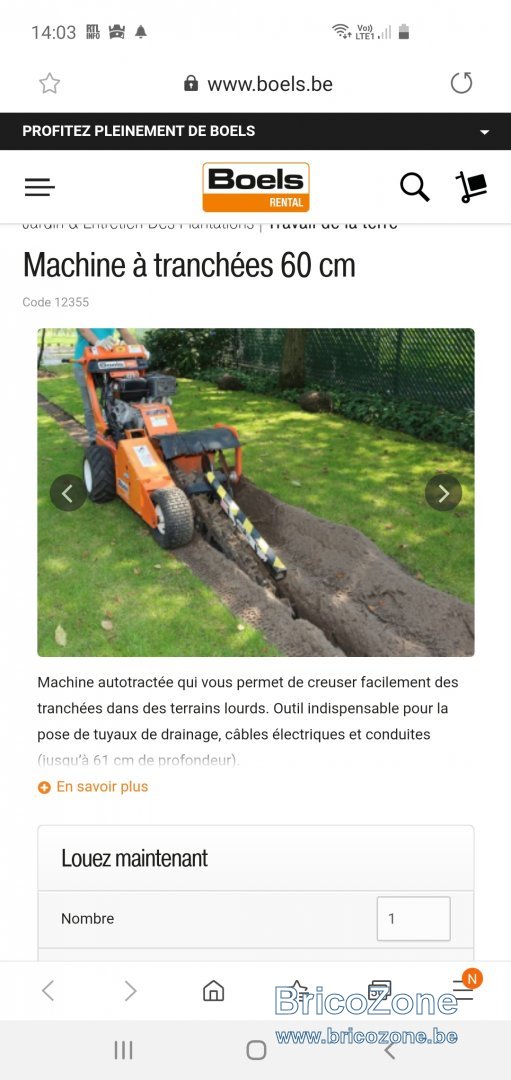Screen dimensions: 511x1080
Task: Open the rental cart
Action: (471, 187)
